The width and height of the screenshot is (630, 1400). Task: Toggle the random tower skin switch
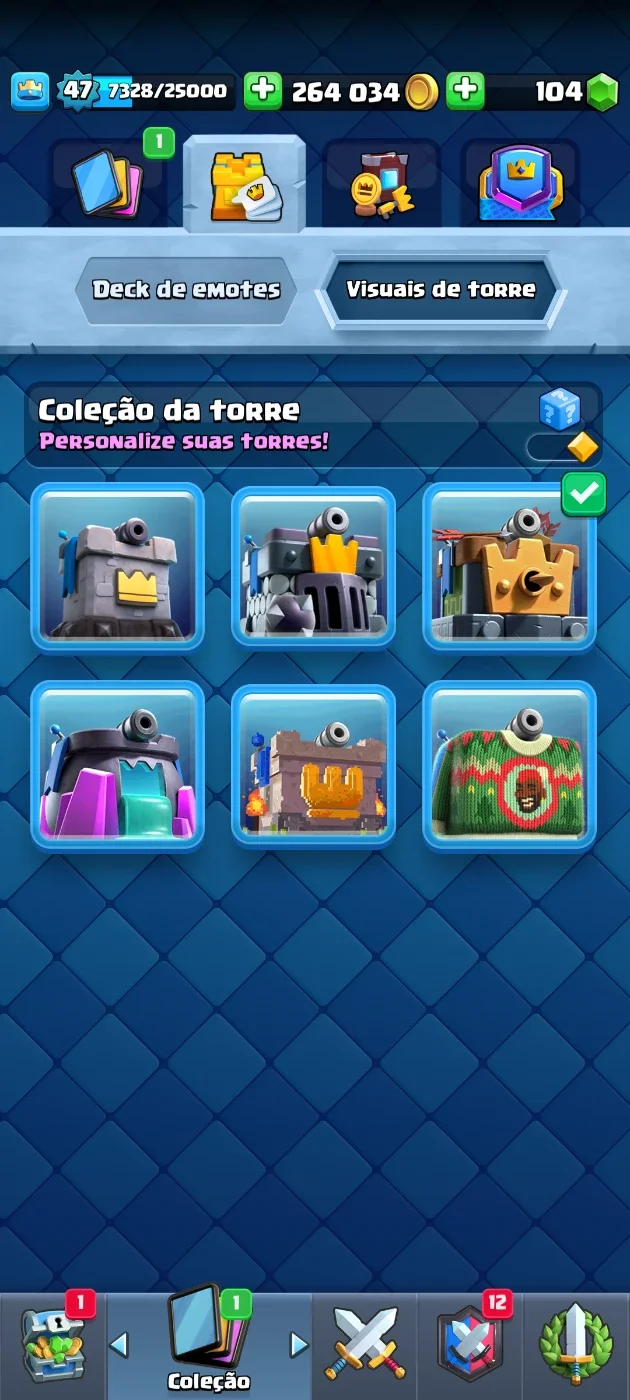tap(564, 447)
